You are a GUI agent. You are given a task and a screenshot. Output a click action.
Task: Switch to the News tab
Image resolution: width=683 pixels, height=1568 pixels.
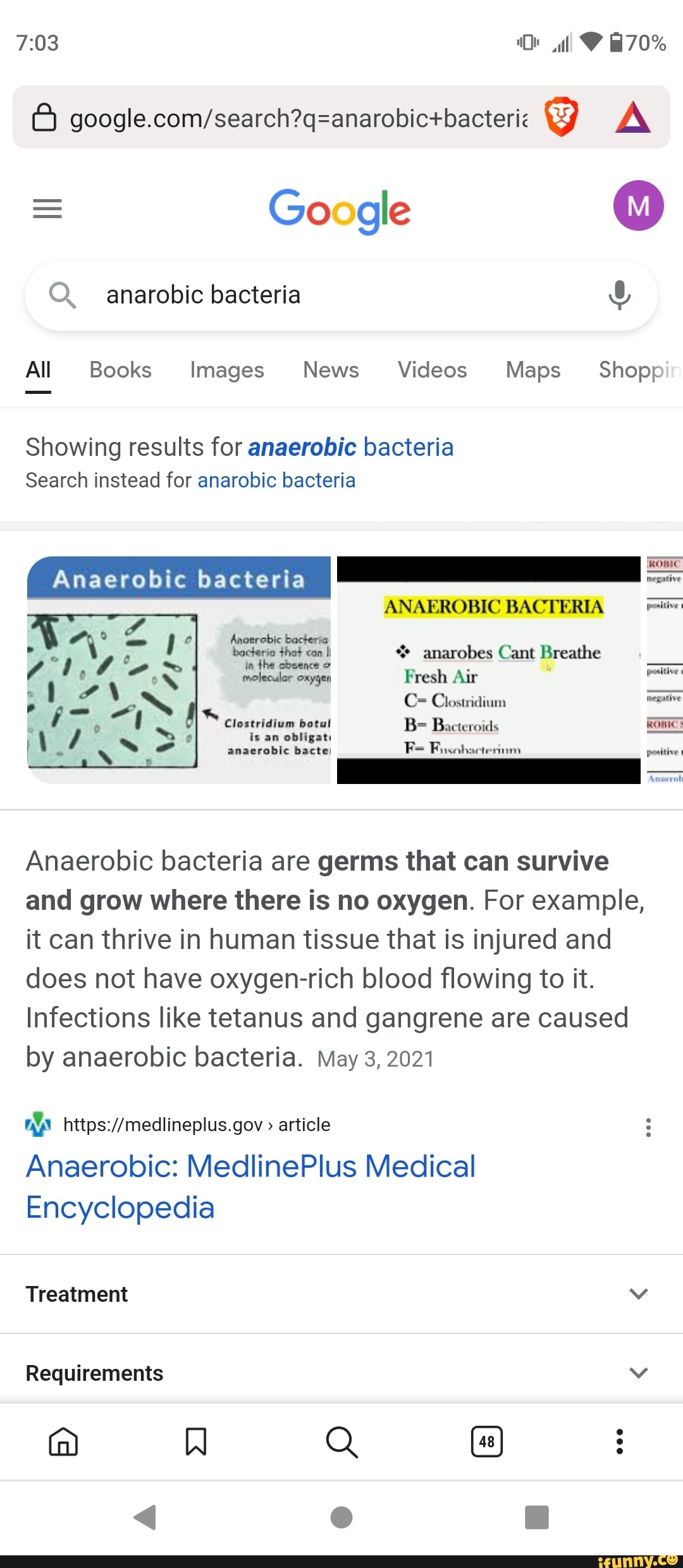coord(330,370)
